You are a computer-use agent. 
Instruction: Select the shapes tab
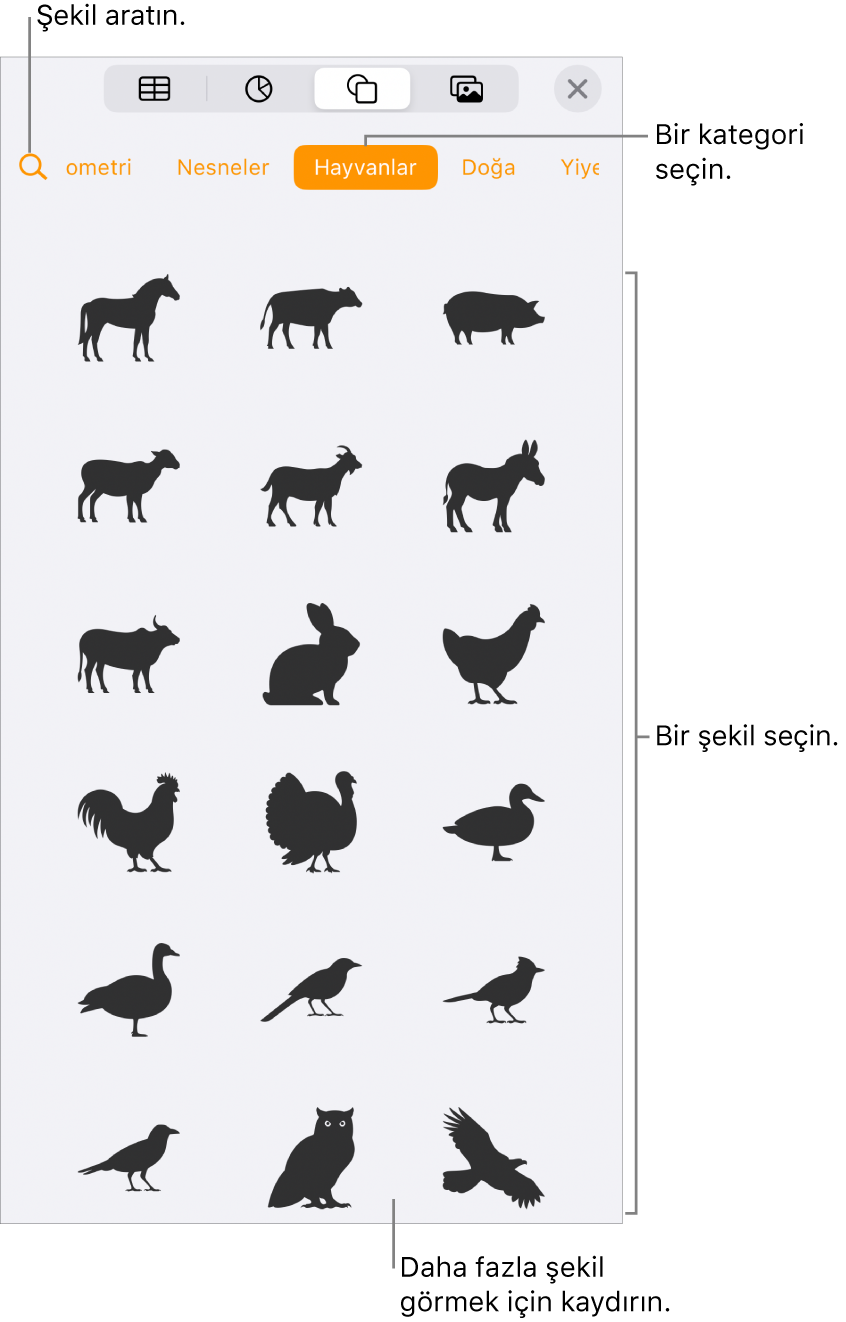362,89
